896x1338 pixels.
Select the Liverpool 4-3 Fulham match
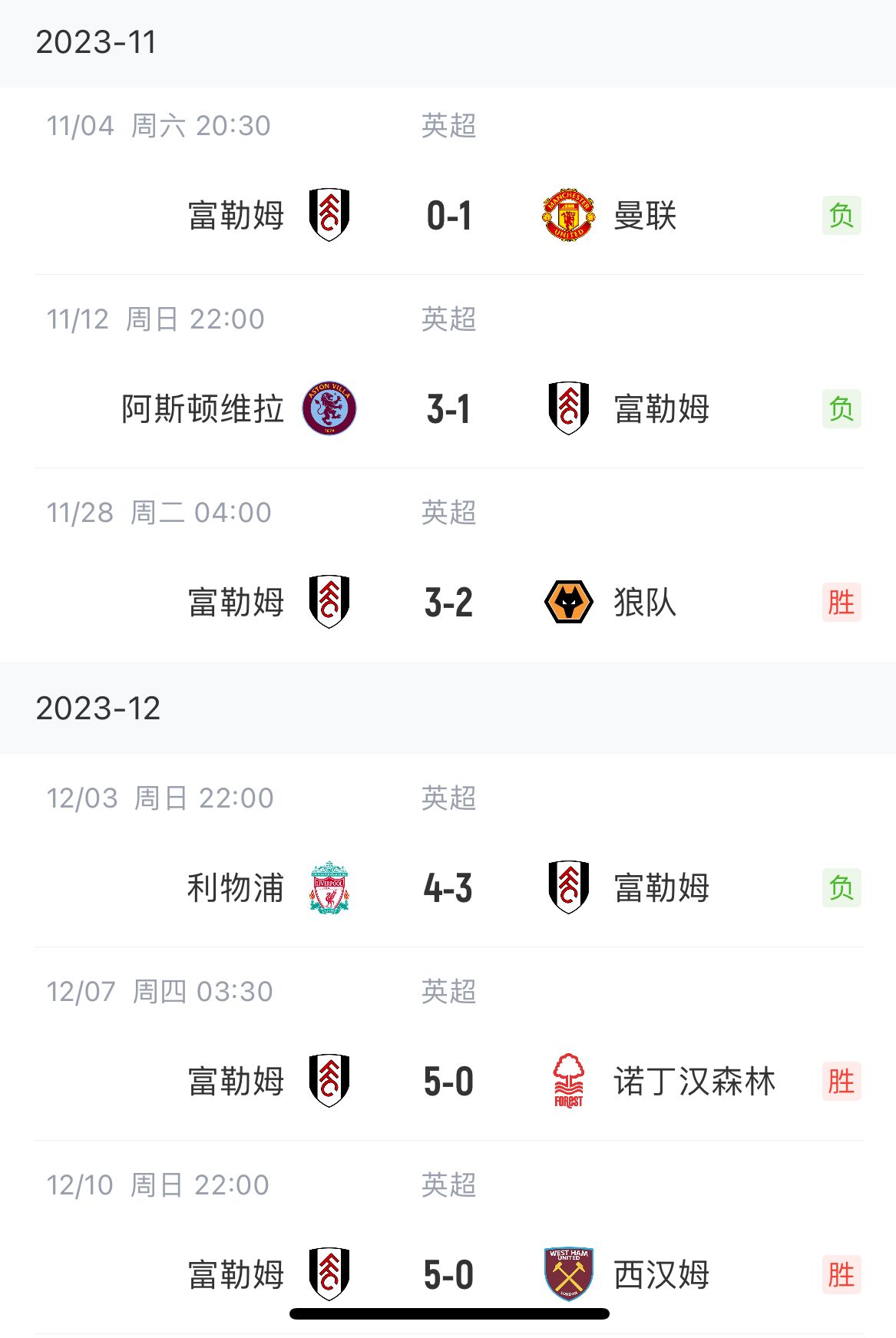tap(448, 888)
